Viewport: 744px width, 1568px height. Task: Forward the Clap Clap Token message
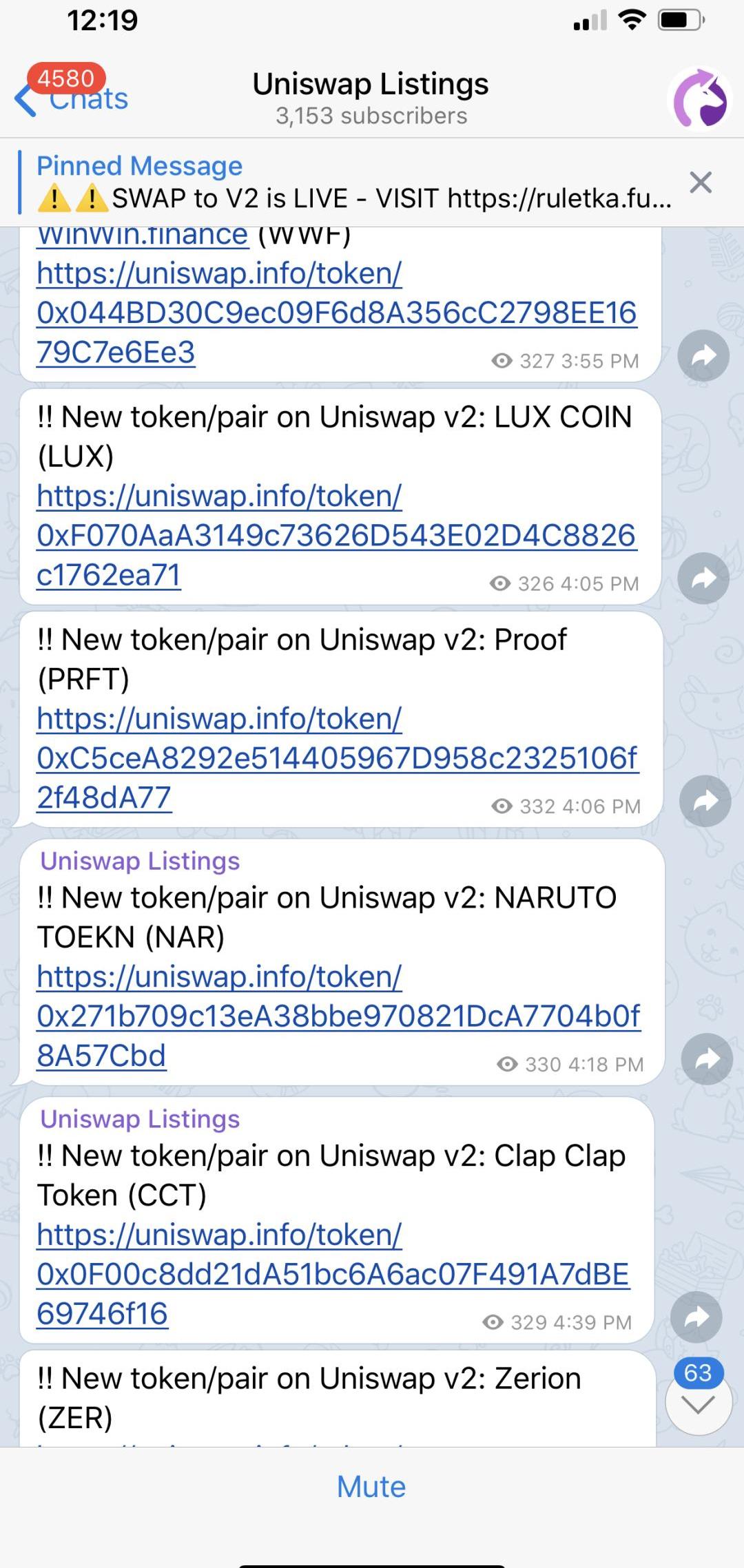point(696,1318)
